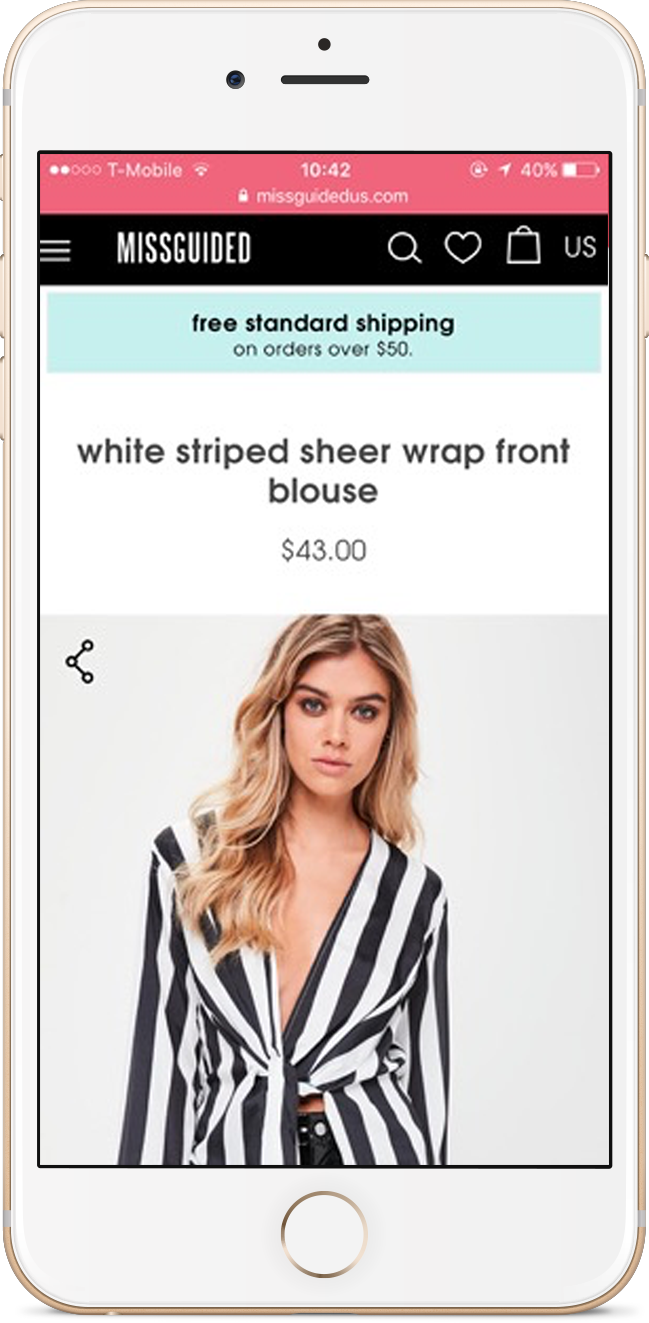Open the wishlist heart
The height and width of the screenshot is (1323, 649).
click(x=462, y=248)
